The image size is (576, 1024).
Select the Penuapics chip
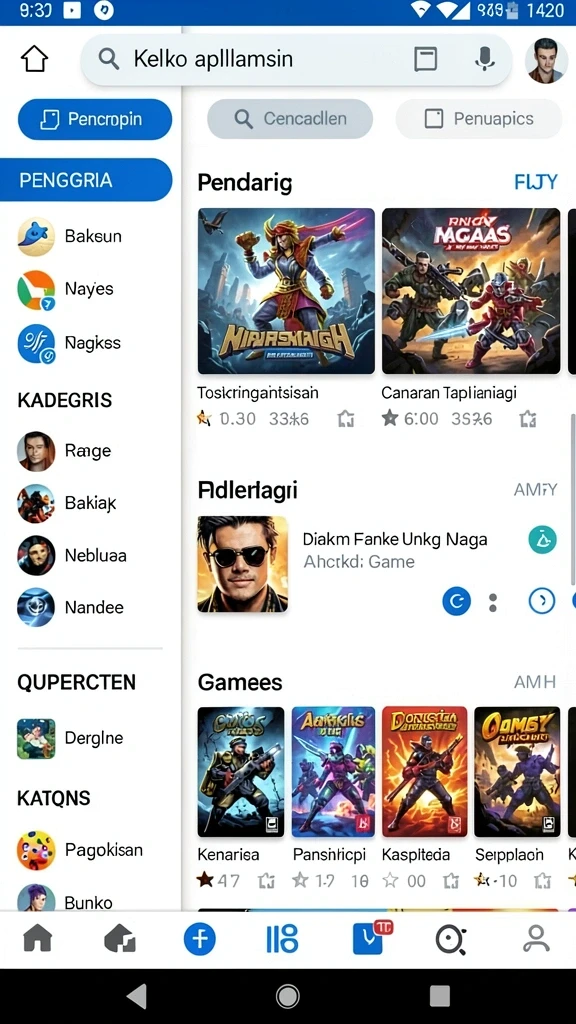pos(479,119)
